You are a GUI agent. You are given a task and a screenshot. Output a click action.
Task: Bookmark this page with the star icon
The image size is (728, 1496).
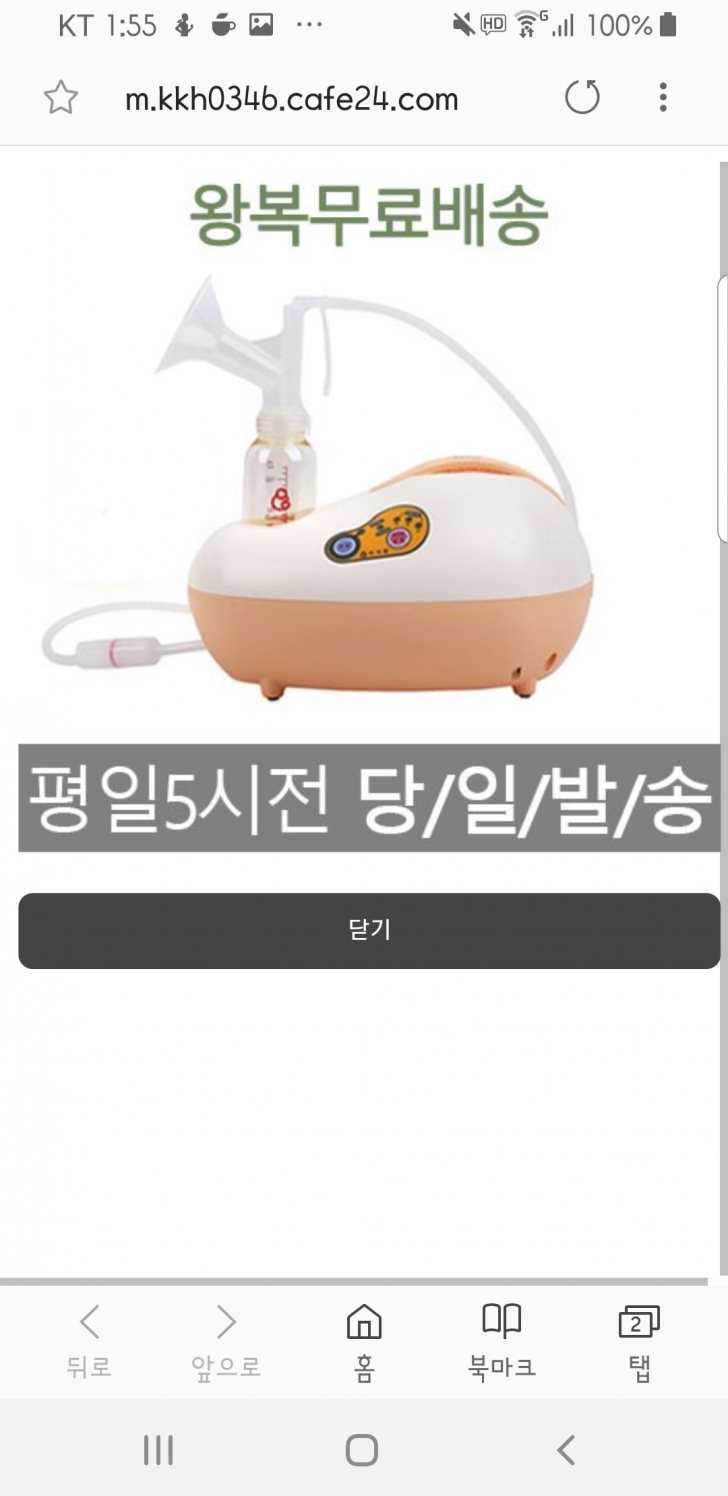[61, 98]
